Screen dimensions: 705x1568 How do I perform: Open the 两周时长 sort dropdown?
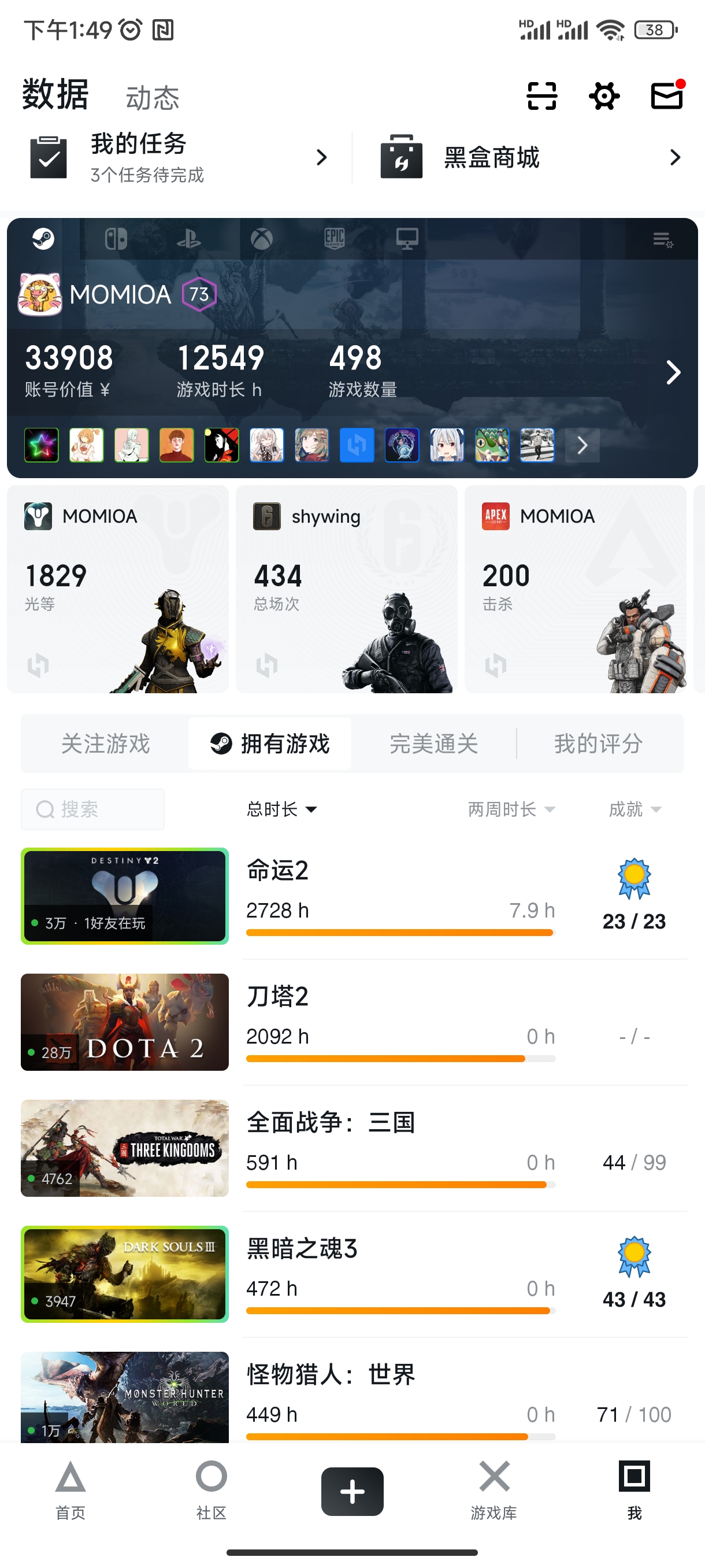point(511,809)
